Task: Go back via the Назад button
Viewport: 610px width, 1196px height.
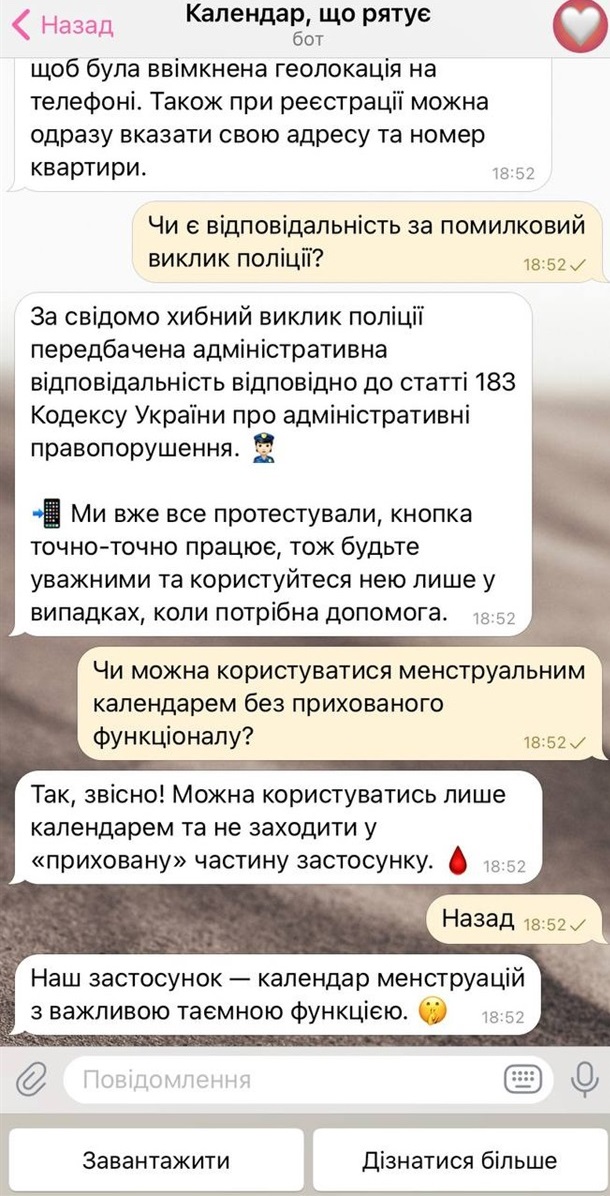Action: tap(62, 26)
